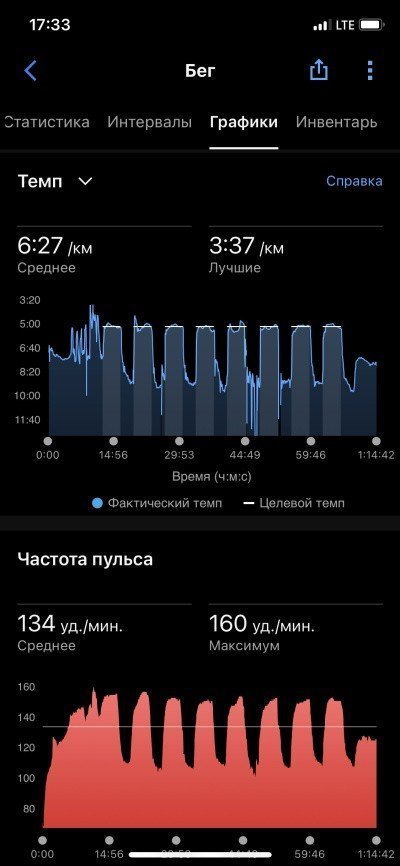Image resolution: width=400 pixels, height=866 pixels.
Task: Open the three-dot overflow menu
Action: [x=370, y=70]
